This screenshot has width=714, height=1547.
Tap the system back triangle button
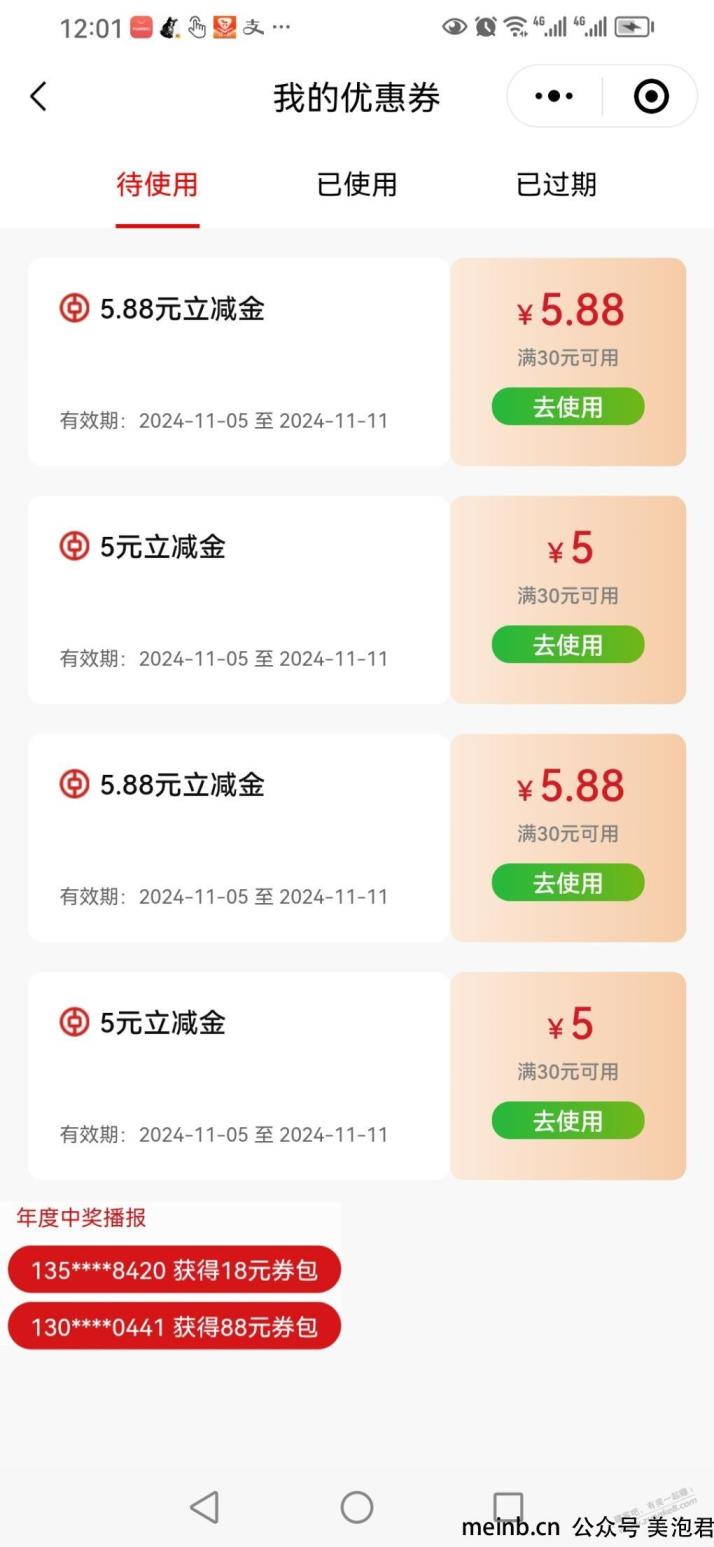click(204, 1507)
